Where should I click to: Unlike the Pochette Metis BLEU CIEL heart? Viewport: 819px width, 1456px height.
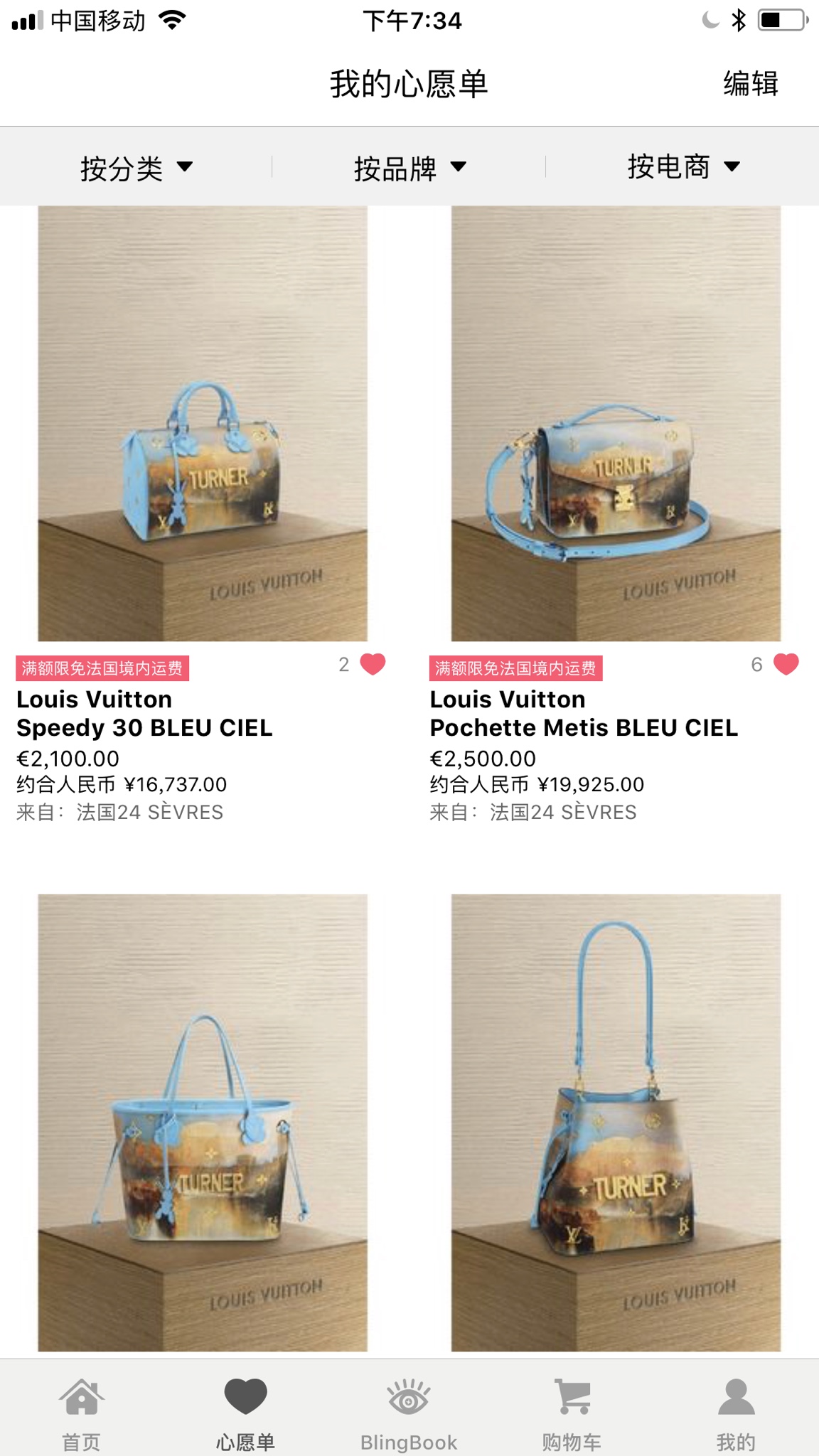[x=786, y=664]
